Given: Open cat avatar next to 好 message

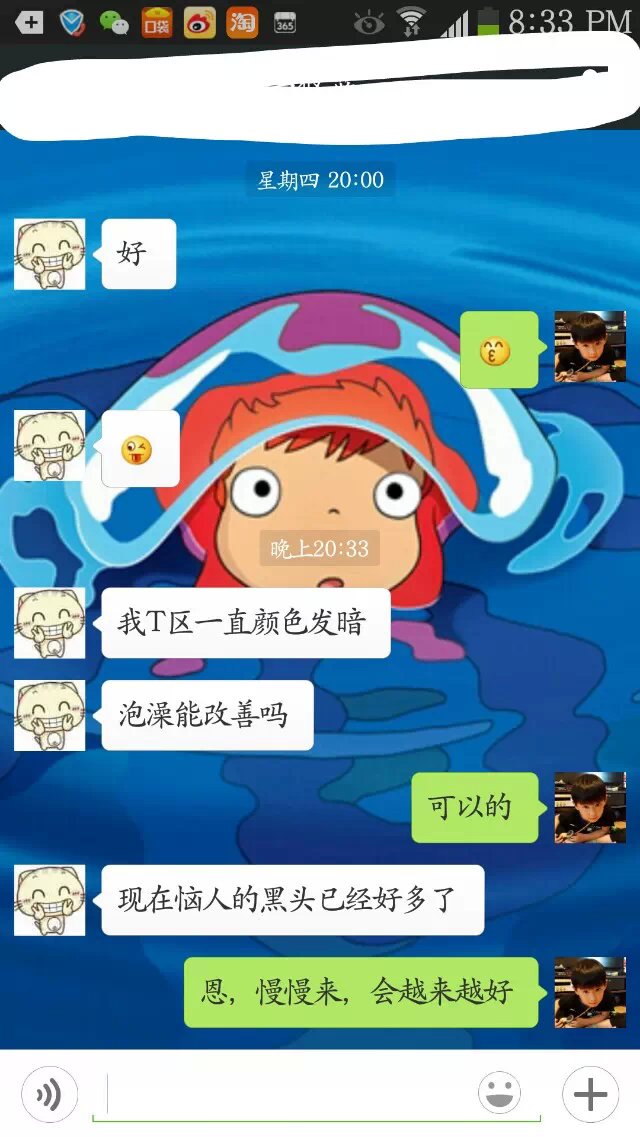Looking at the screenshot, I should [x=49, y=254].
